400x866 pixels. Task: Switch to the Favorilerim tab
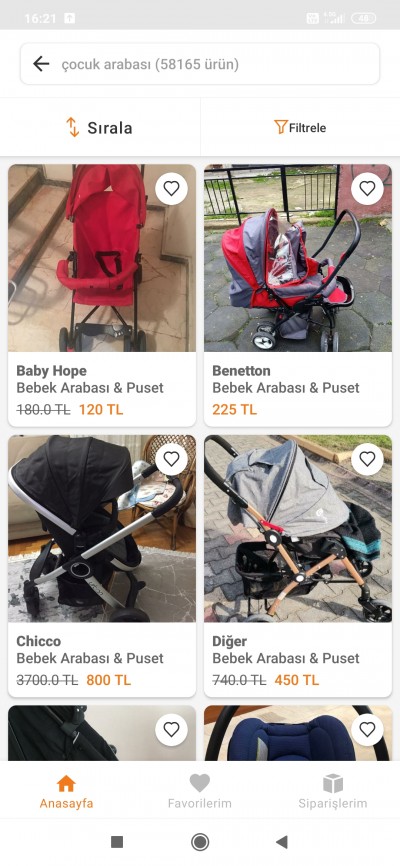(200, 792)
